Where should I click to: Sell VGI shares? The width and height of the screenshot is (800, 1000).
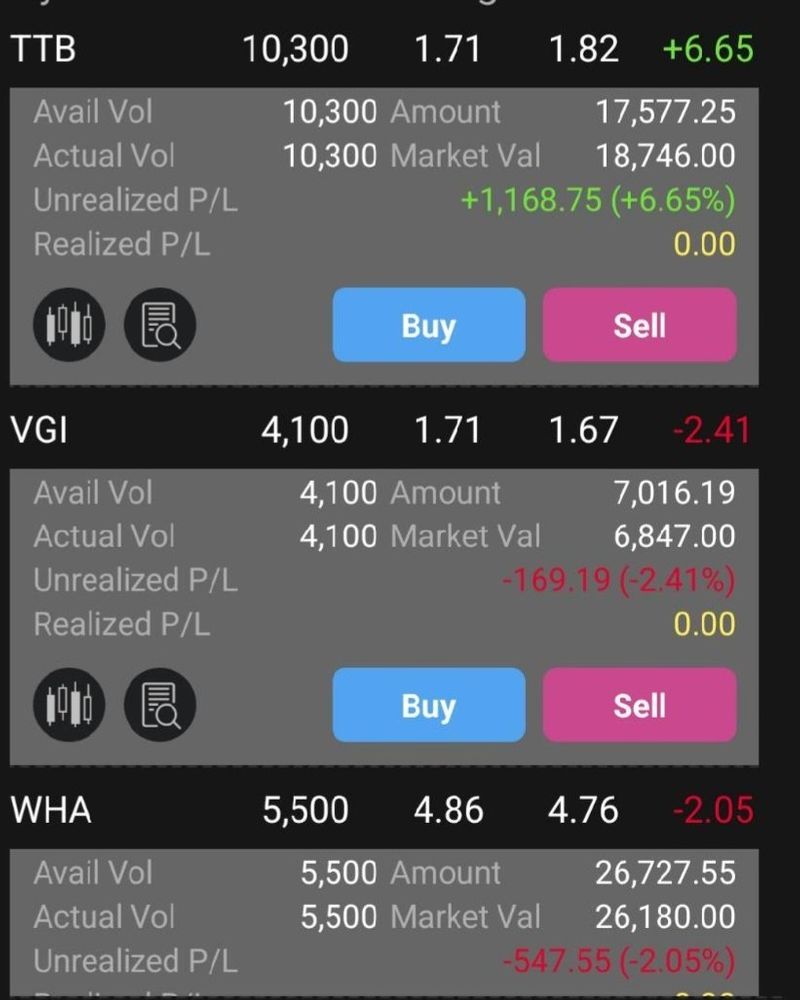[639, 705]
